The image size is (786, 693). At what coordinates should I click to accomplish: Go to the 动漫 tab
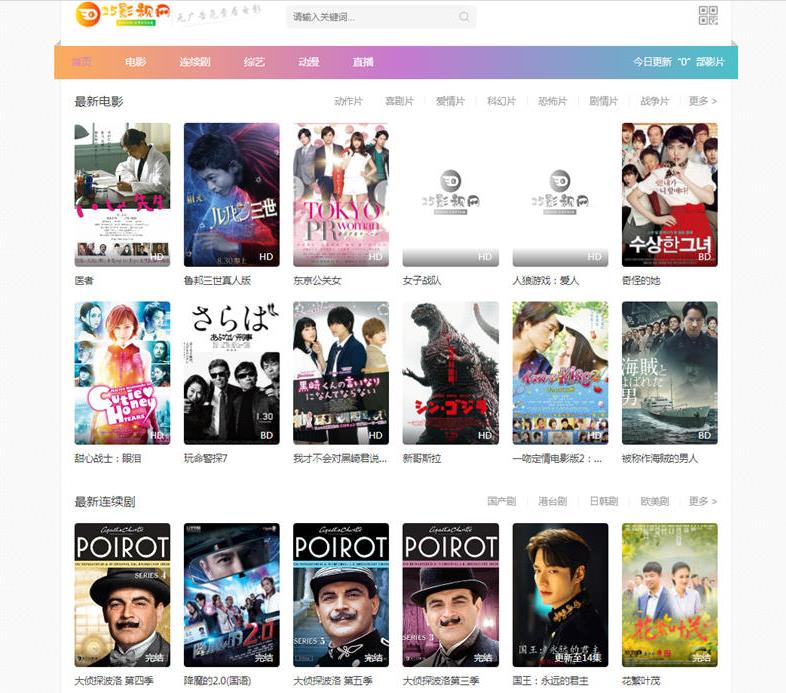[x=308, y=62]
